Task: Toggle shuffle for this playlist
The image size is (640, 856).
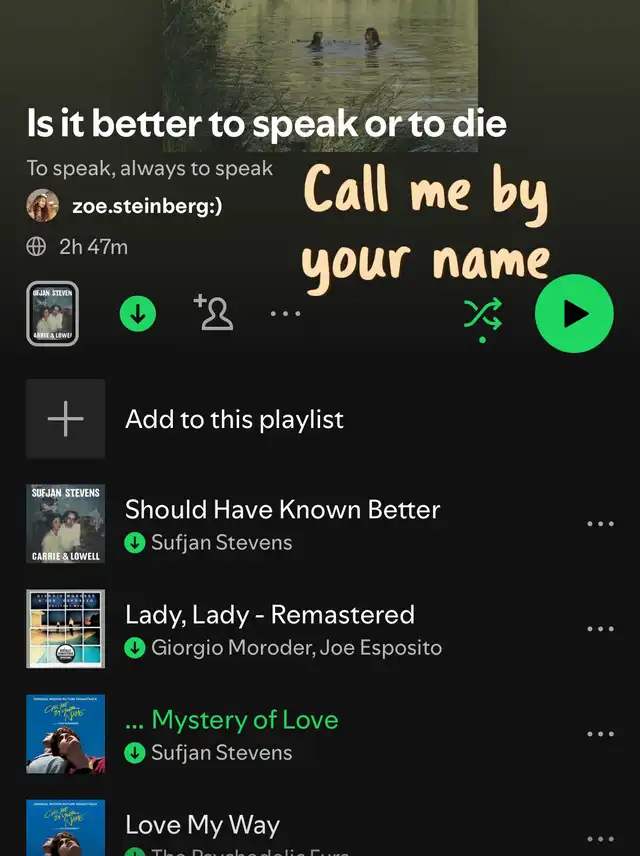Action: coord(483,315)
